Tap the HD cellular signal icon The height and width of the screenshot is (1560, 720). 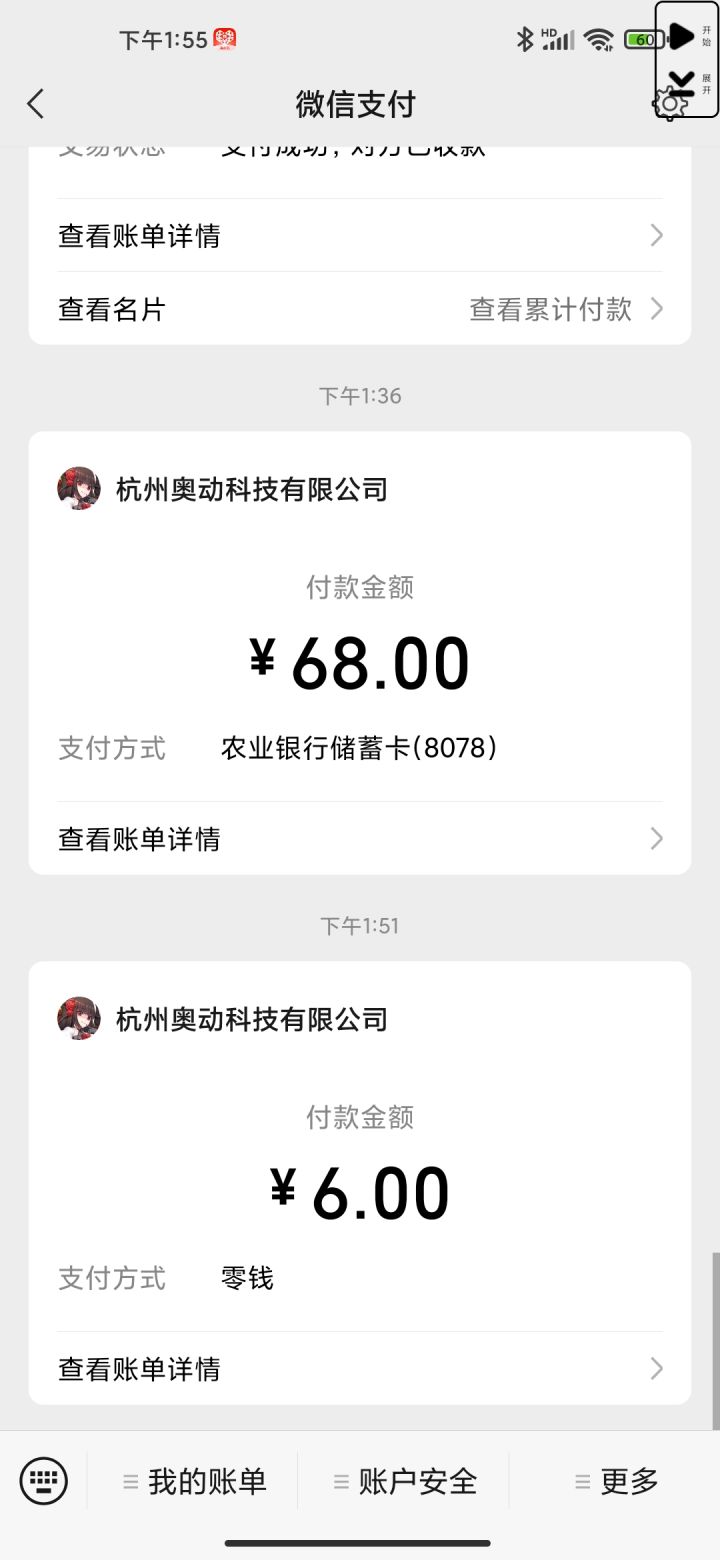tap(556, 39)
